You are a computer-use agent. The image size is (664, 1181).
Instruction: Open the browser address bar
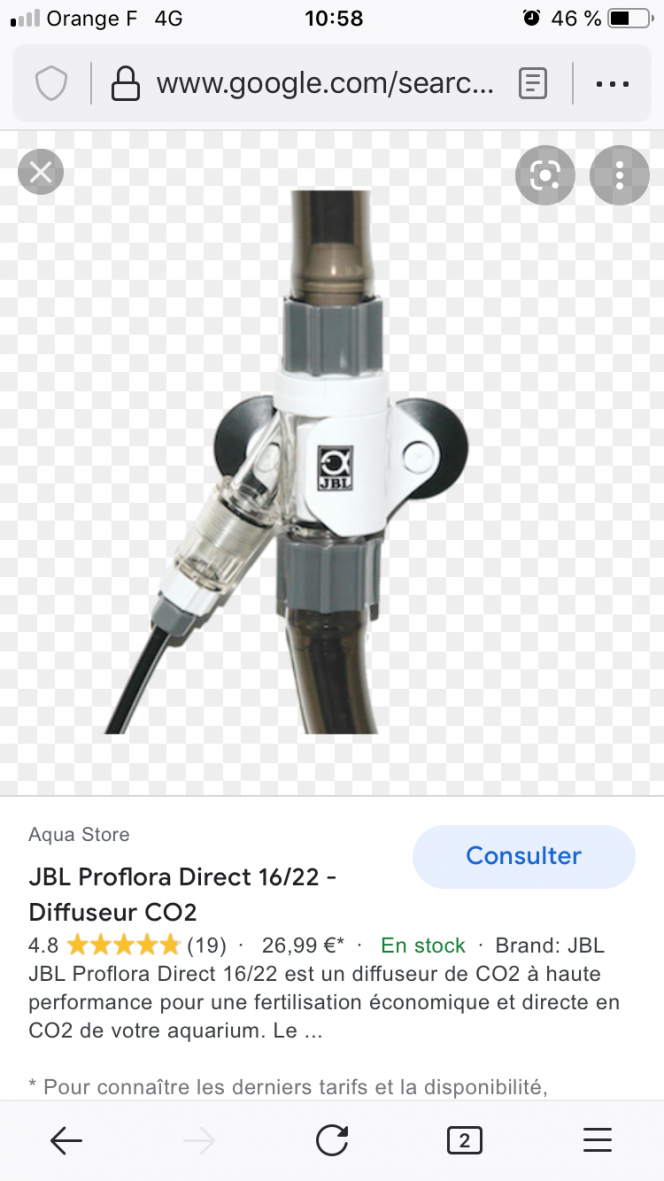(325, 84)
